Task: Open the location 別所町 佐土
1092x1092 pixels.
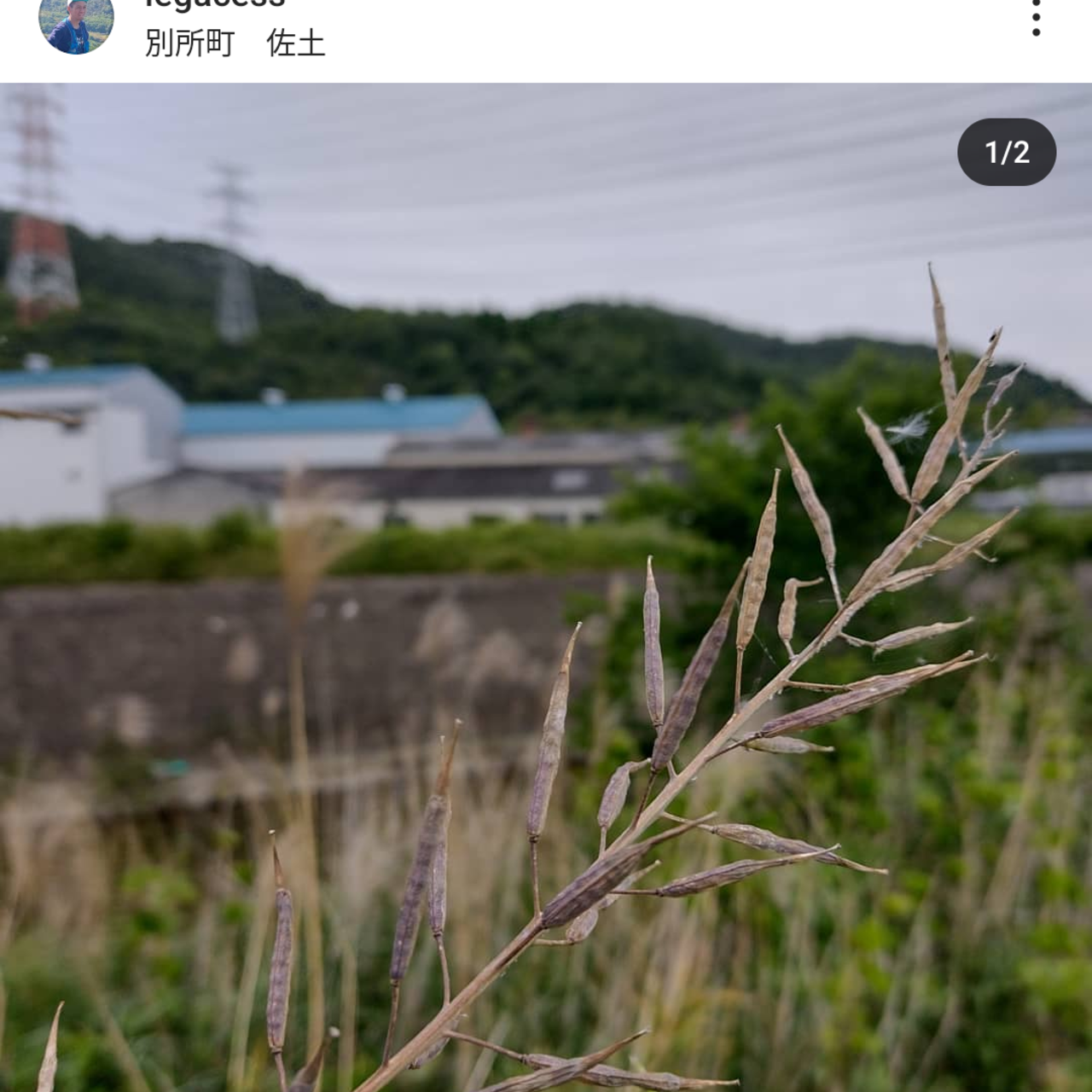Action: pos(235,43)
